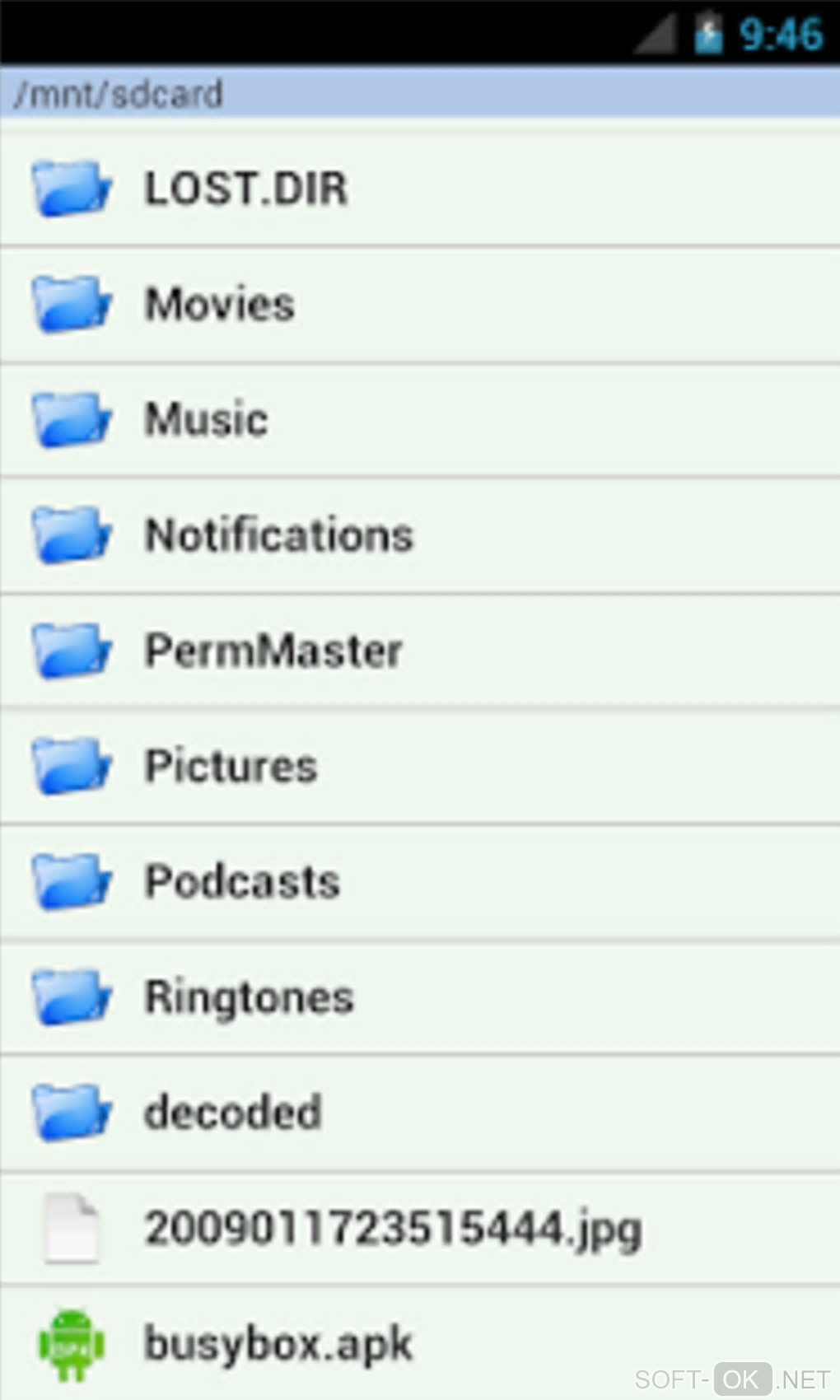Open the Podcasts folder
This screenshot has width=840, height=1400.
tap(242, 881)
